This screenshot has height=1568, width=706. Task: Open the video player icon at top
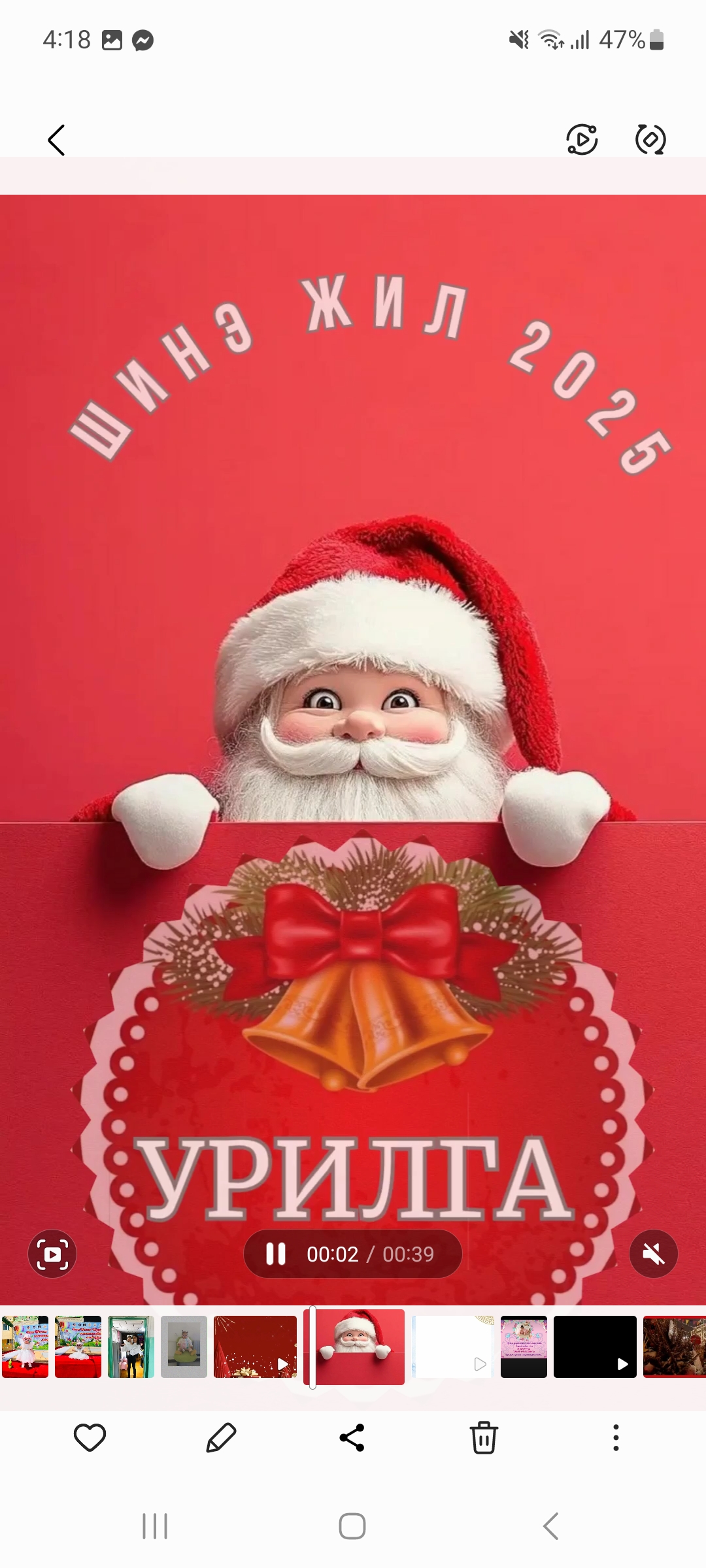(x=582, y=139)
